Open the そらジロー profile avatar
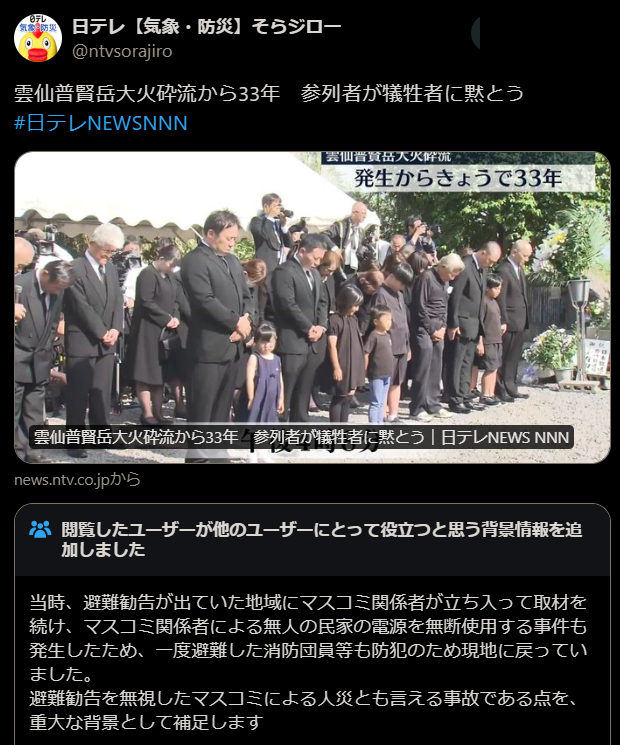The width and height of the screenshot is (620, 745). [x=38, y=37]
